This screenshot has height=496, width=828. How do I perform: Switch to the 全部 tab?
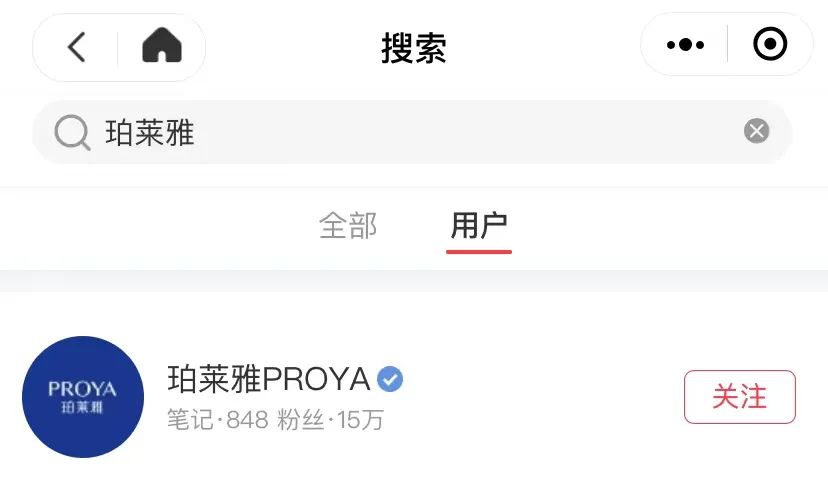coord(348,226)
